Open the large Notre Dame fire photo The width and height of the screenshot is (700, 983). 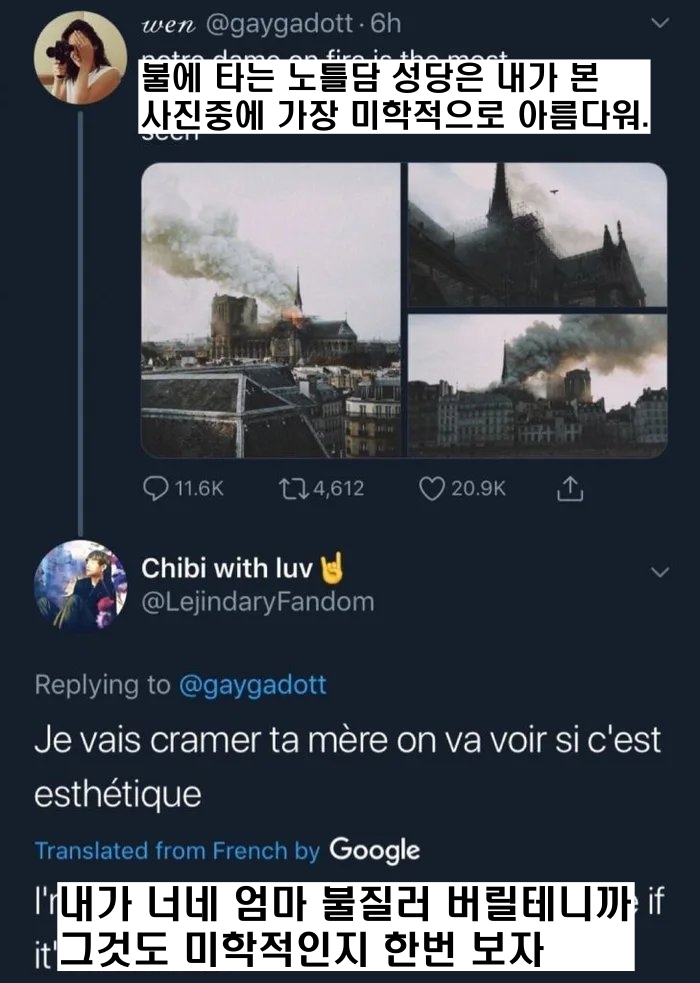tap(271, 310)
